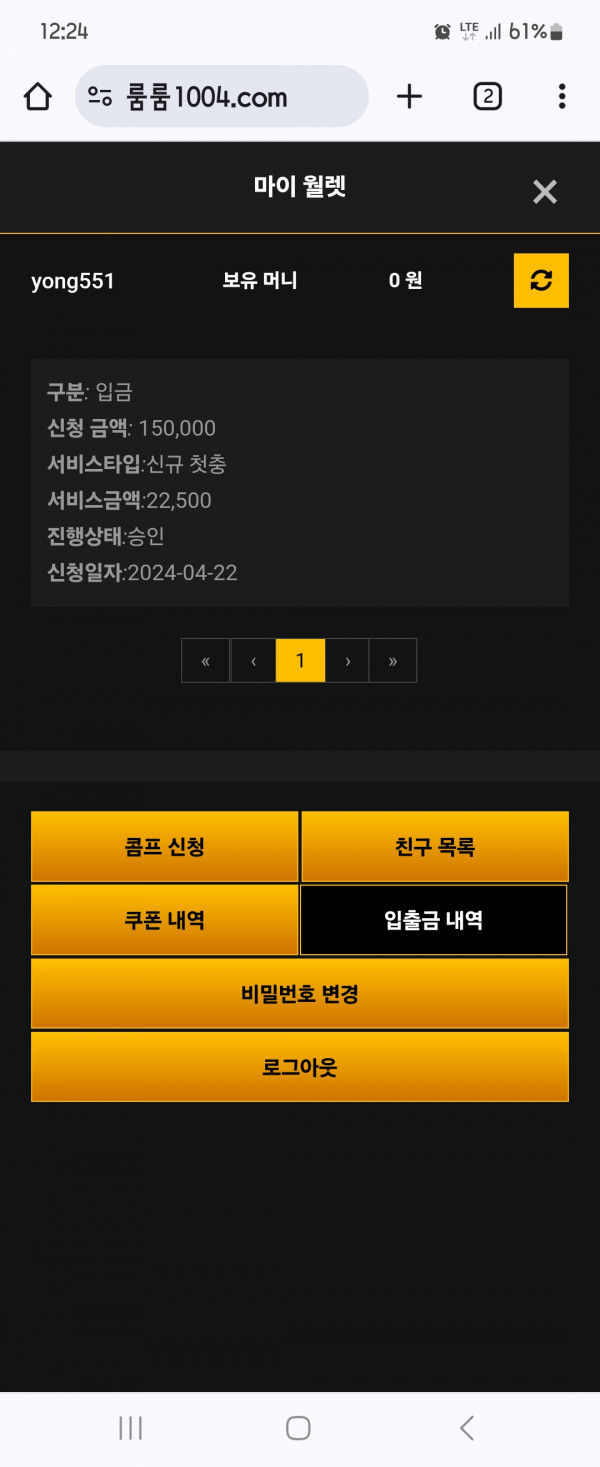Go to the first page with «
This screenshot has height=1467, width=600.
point(205,661)
